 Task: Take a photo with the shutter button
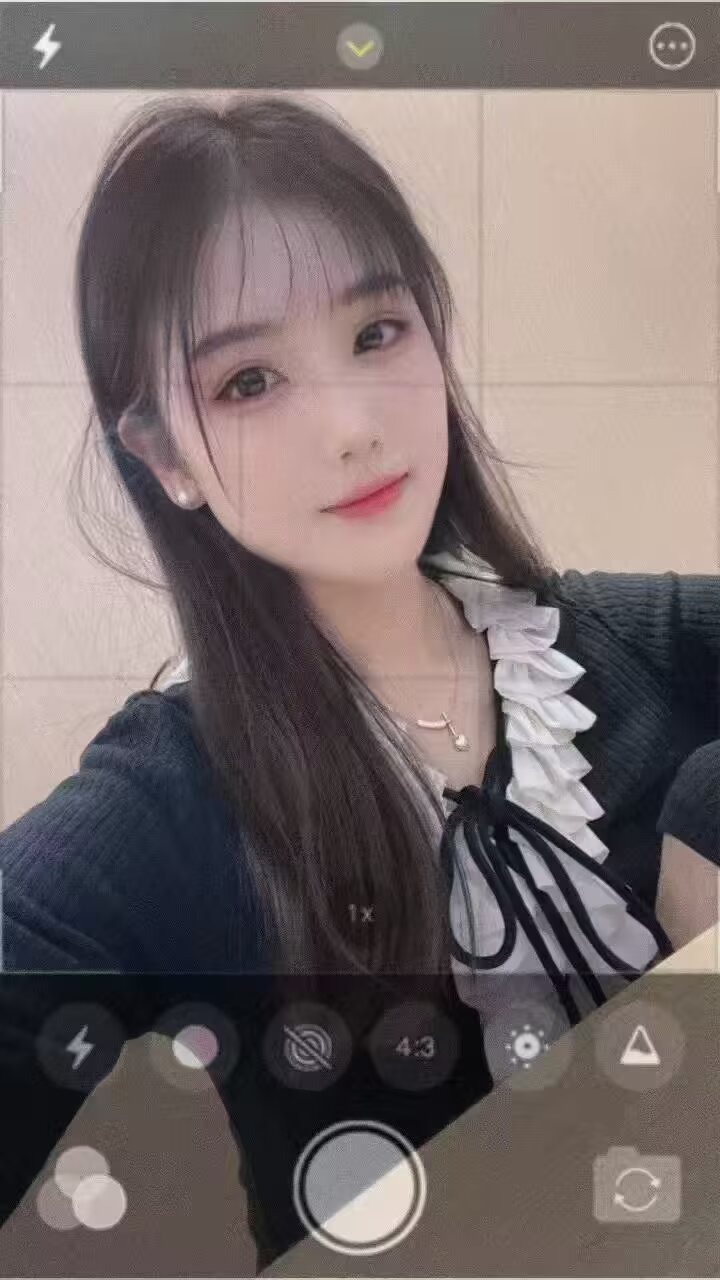360,1187
